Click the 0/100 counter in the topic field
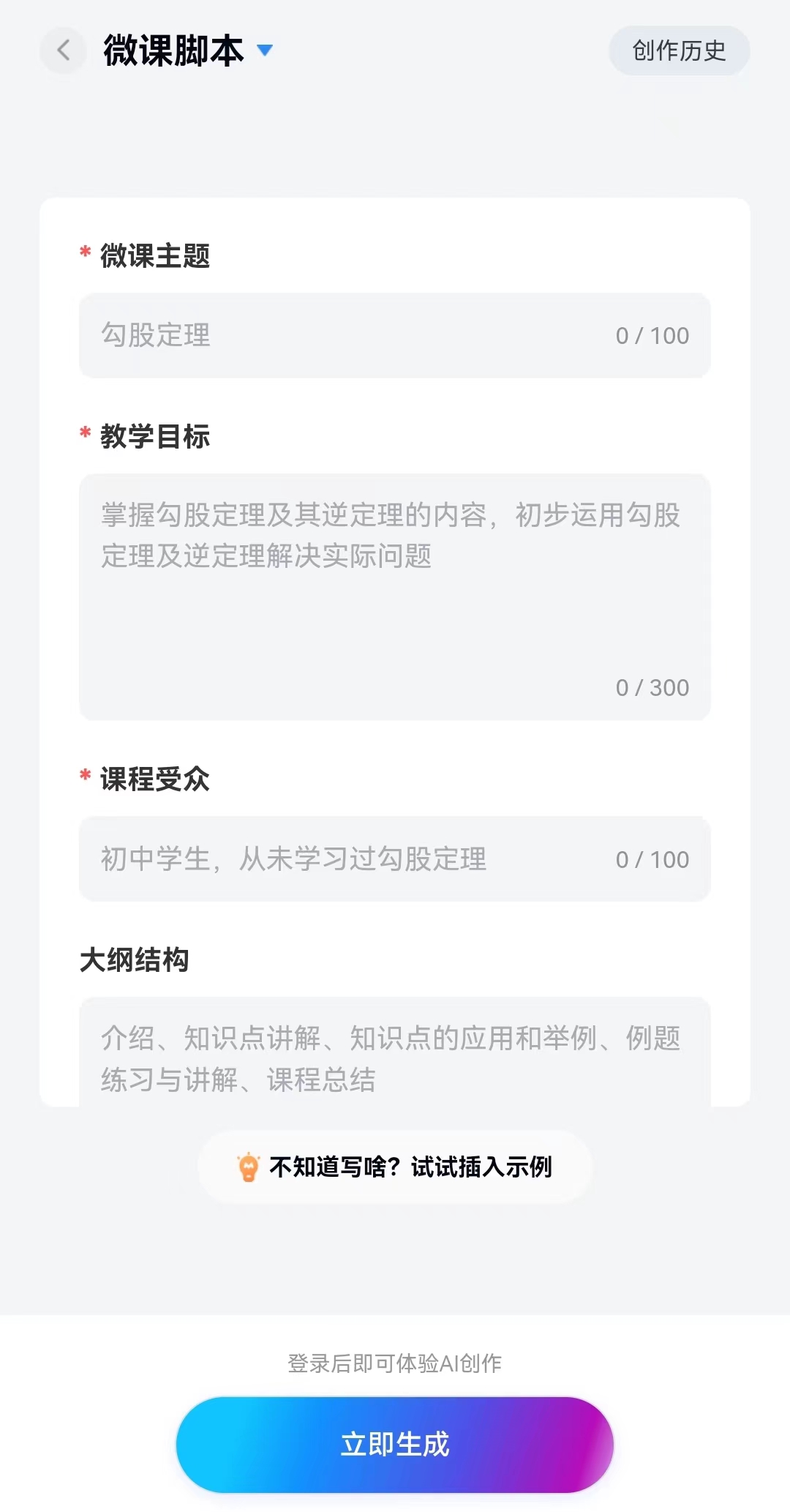The height and width of the screenshot is (1512, 790). pyautogui.click(x=652, y=336)
